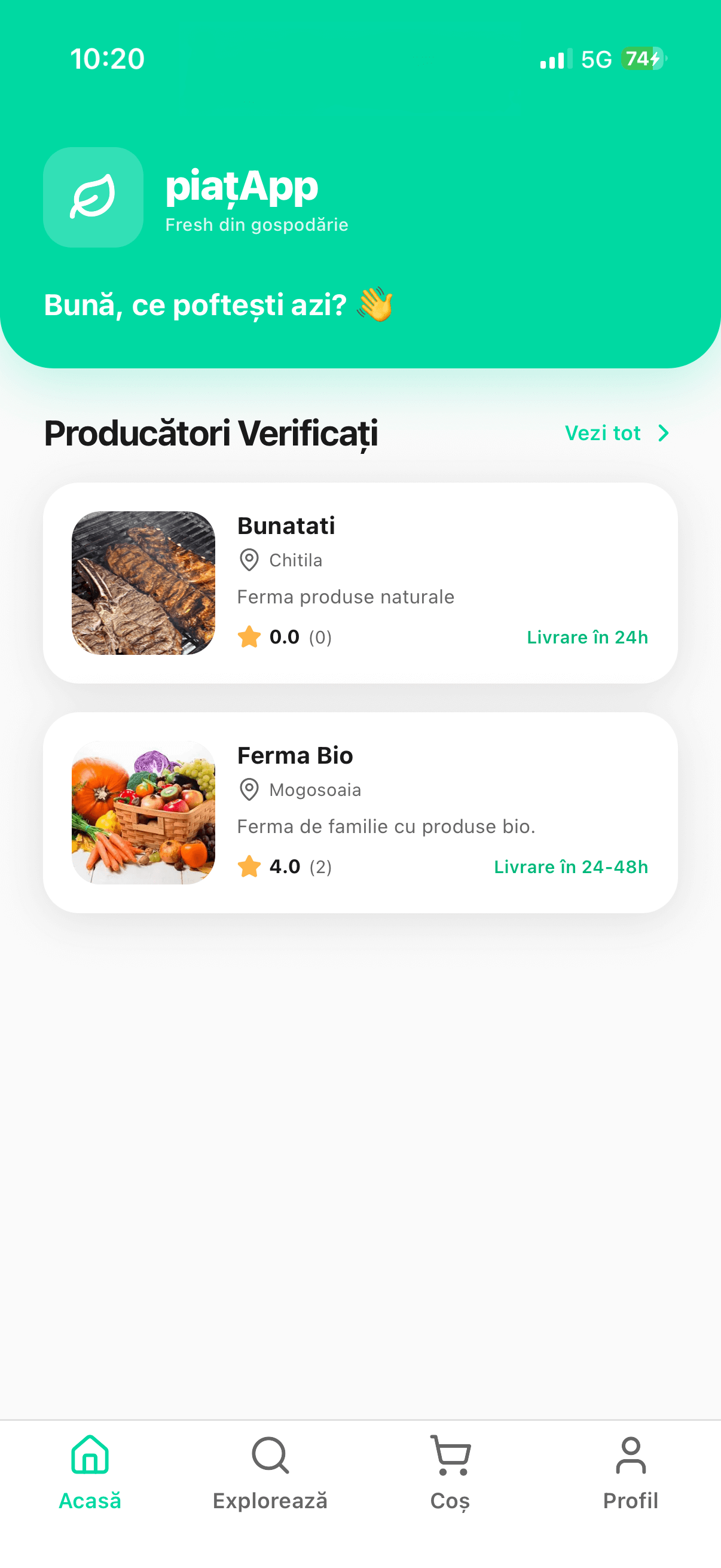The image size is (721, 1568).
Task: Open the Explorează search icon
Action: [x=270, y=1455]
